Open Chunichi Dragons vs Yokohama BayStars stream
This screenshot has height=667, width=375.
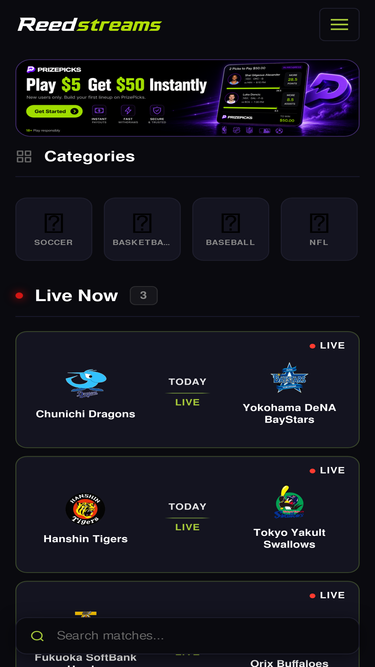tap(188, 389)
